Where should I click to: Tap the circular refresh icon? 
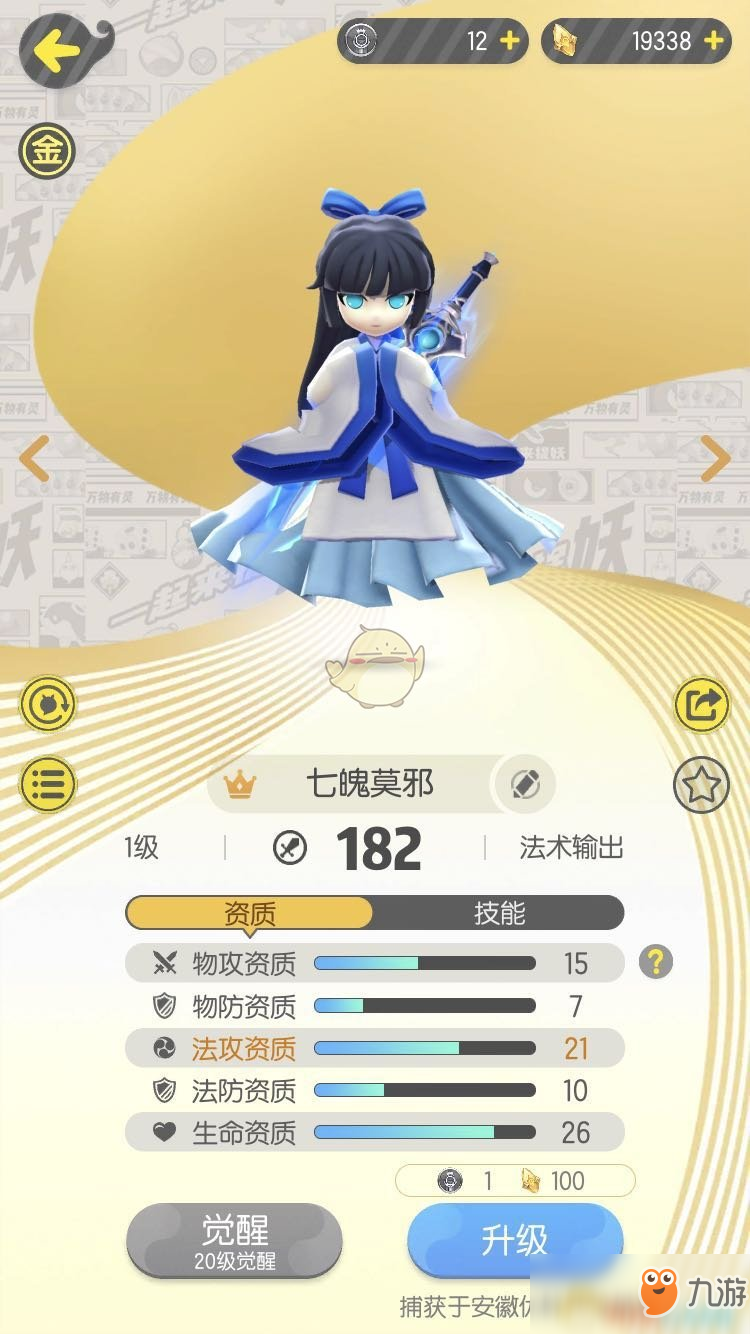tap(47, 704)
